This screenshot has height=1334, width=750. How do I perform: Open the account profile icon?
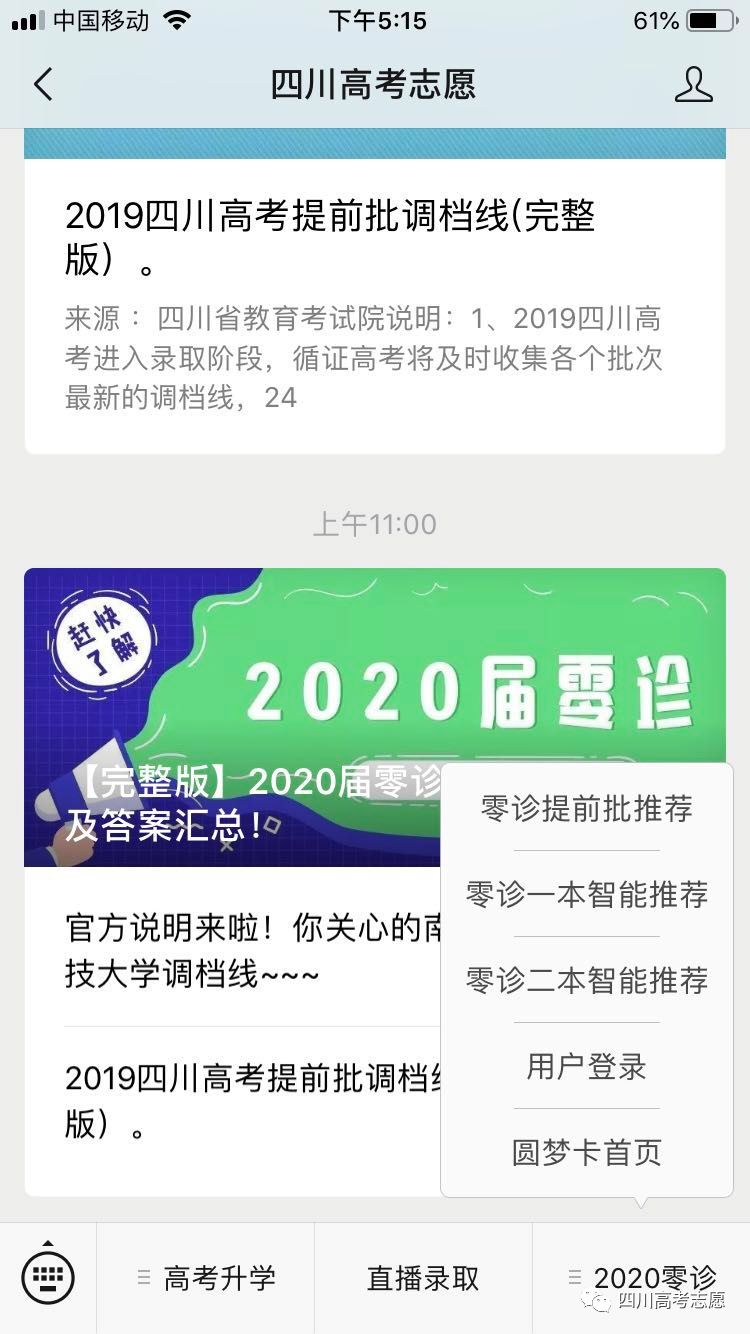693,85
